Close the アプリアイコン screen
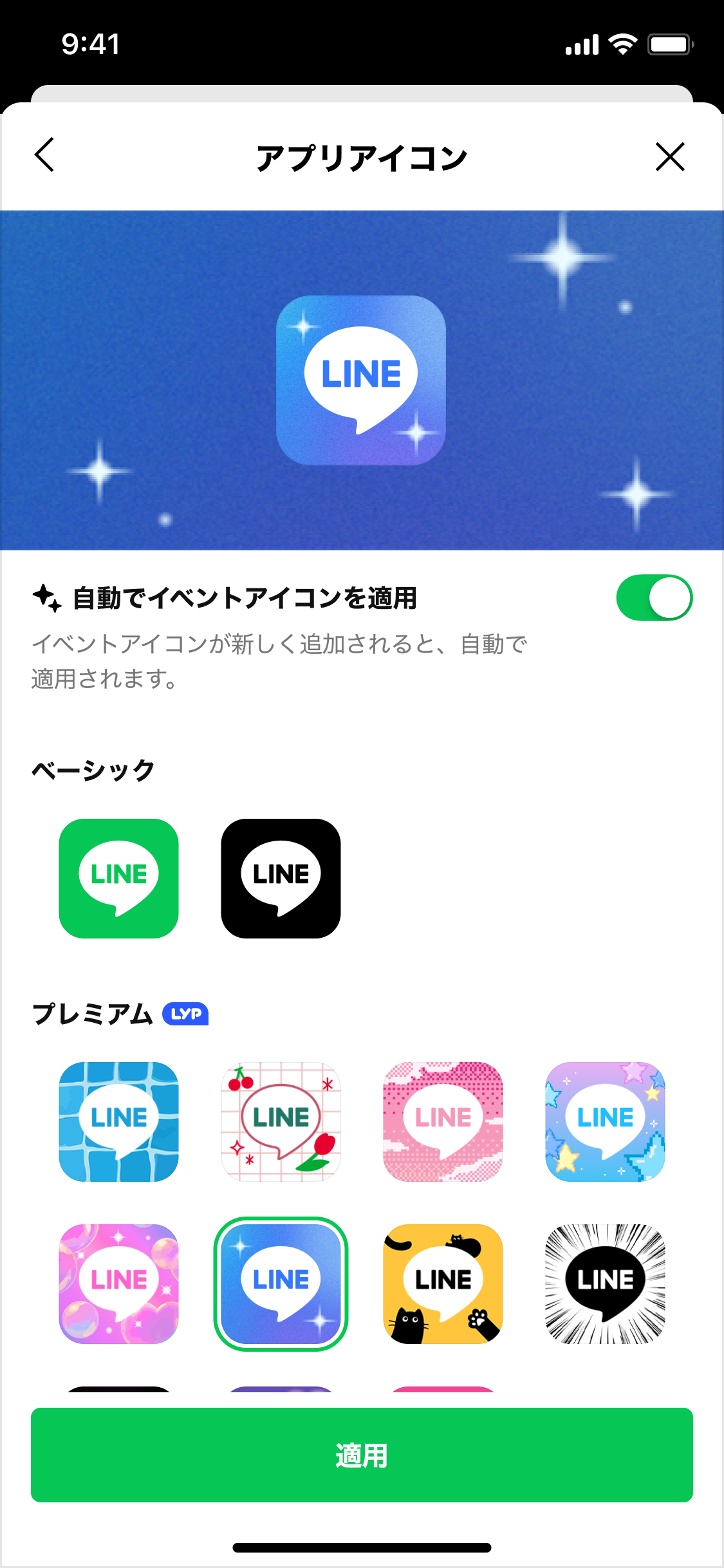The width and height of the screenshot is (724, 1568). 671,156
